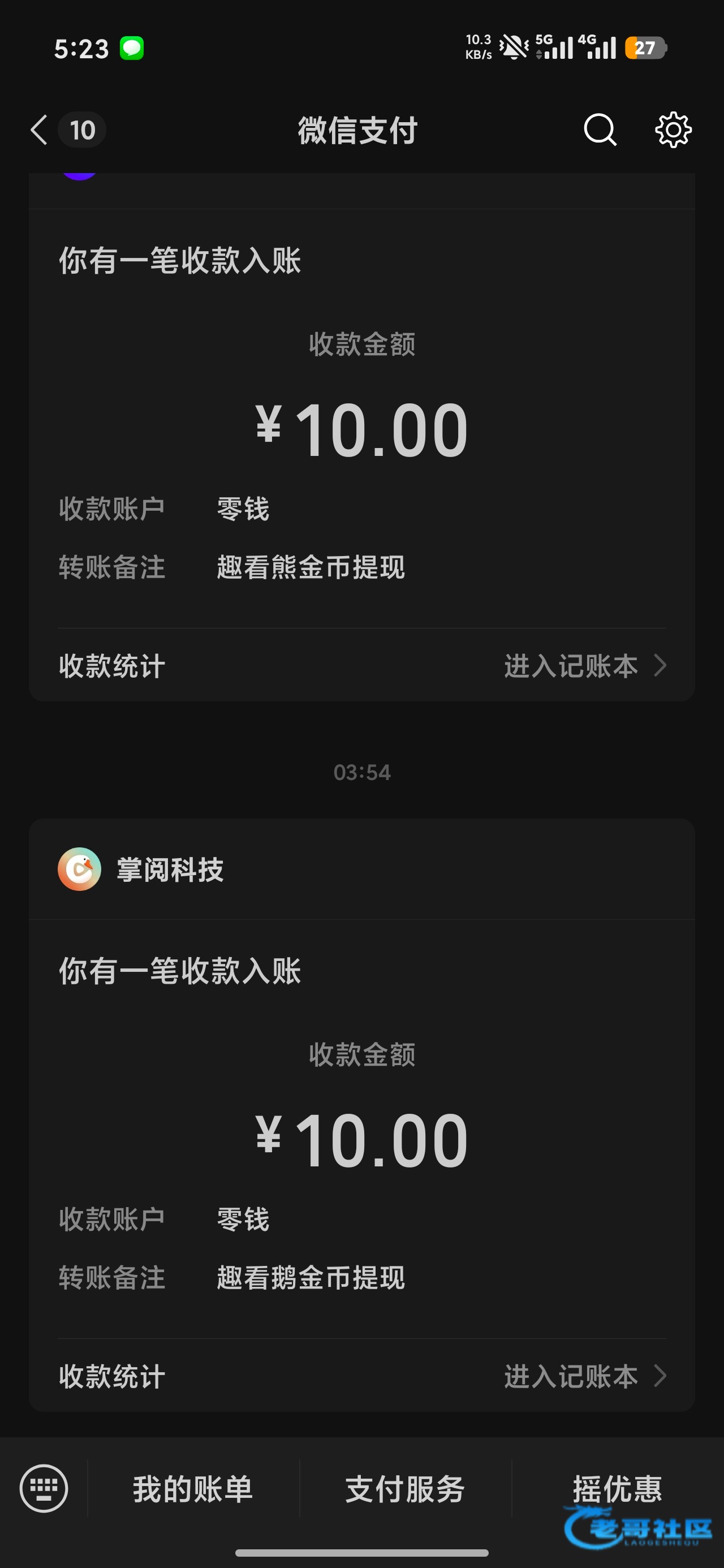Open 进入记账本 under 趣看鹅金币提现
This screenshot has width=724, height=1568.
pyautogui.click(x=584, y=1376)
